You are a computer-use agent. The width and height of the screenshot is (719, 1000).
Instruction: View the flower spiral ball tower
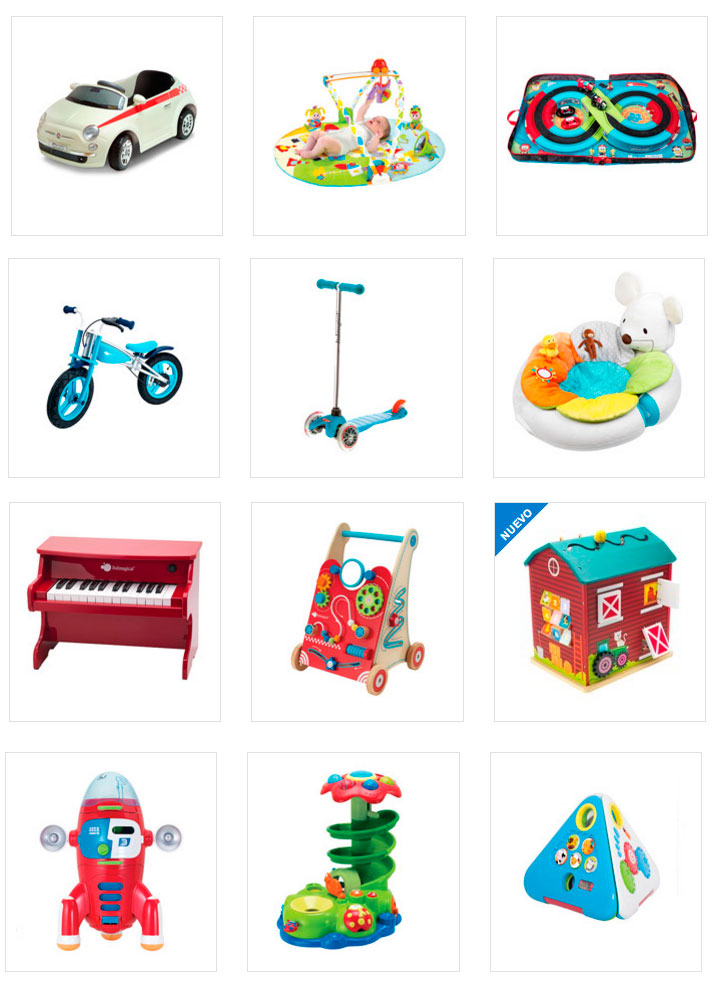(x=353, y=861)
